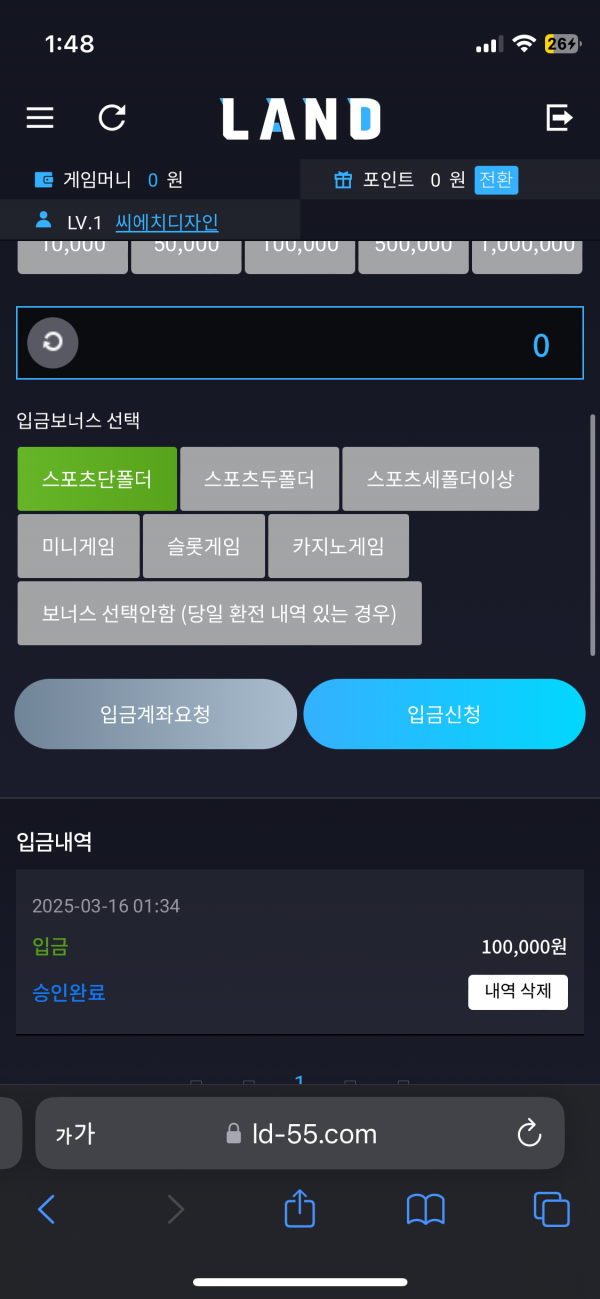Request the deposit account via 입금계좌요청

tap(155, 714)
